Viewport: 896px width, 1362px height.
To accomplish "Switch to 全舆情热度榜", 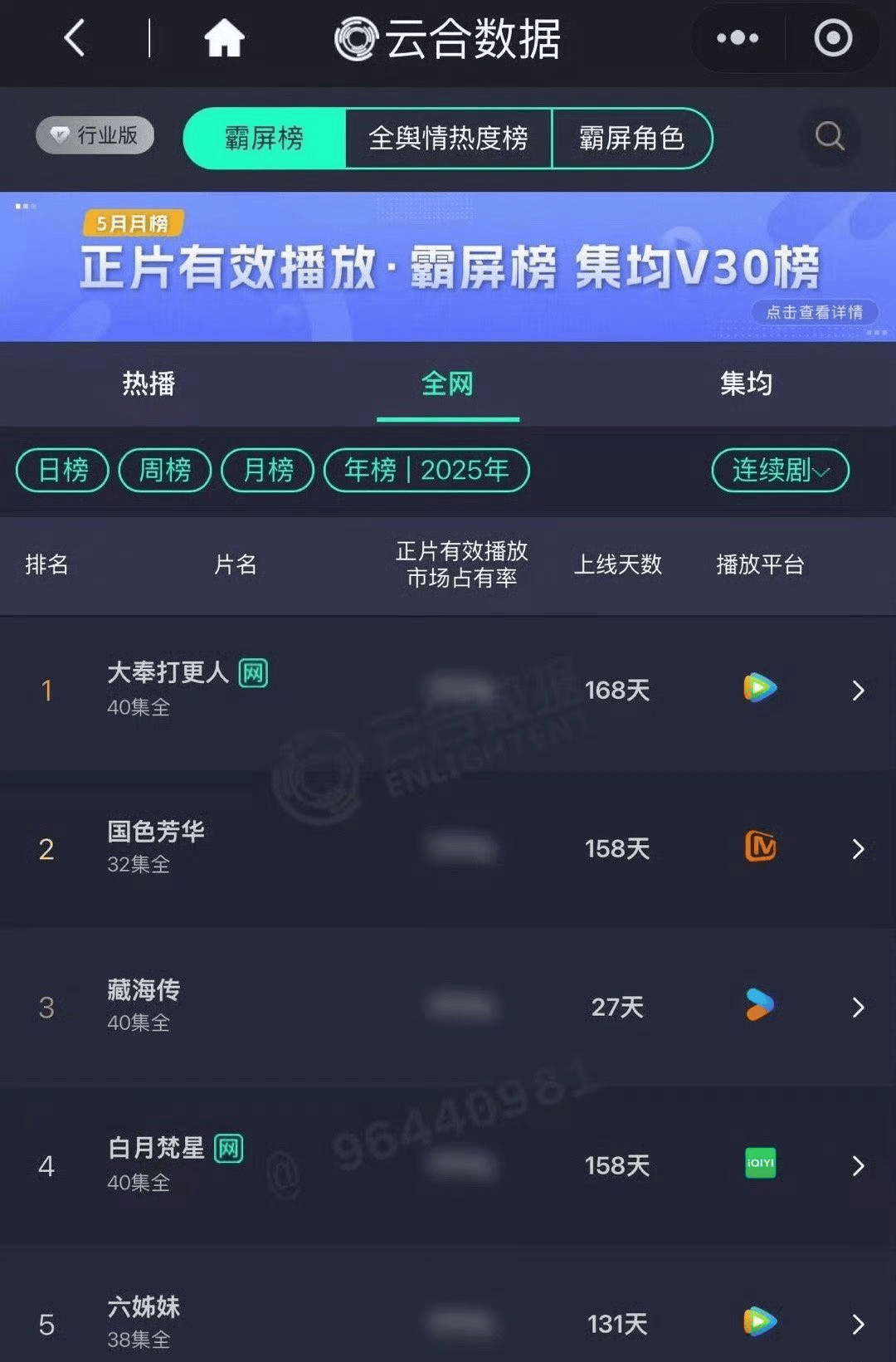I will tap(448, 138).
